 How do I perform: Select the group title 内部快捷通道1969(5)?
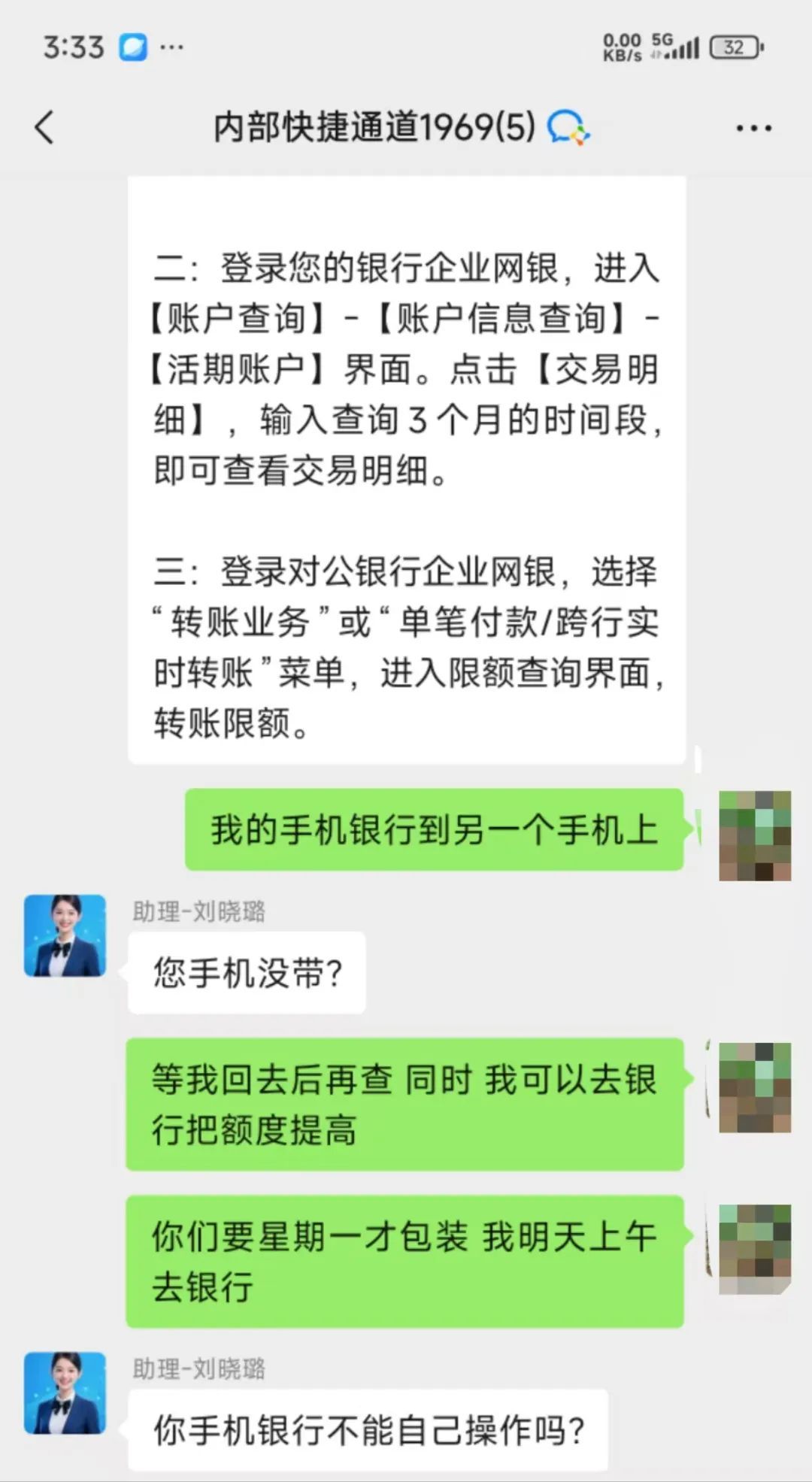click(372, 128)
